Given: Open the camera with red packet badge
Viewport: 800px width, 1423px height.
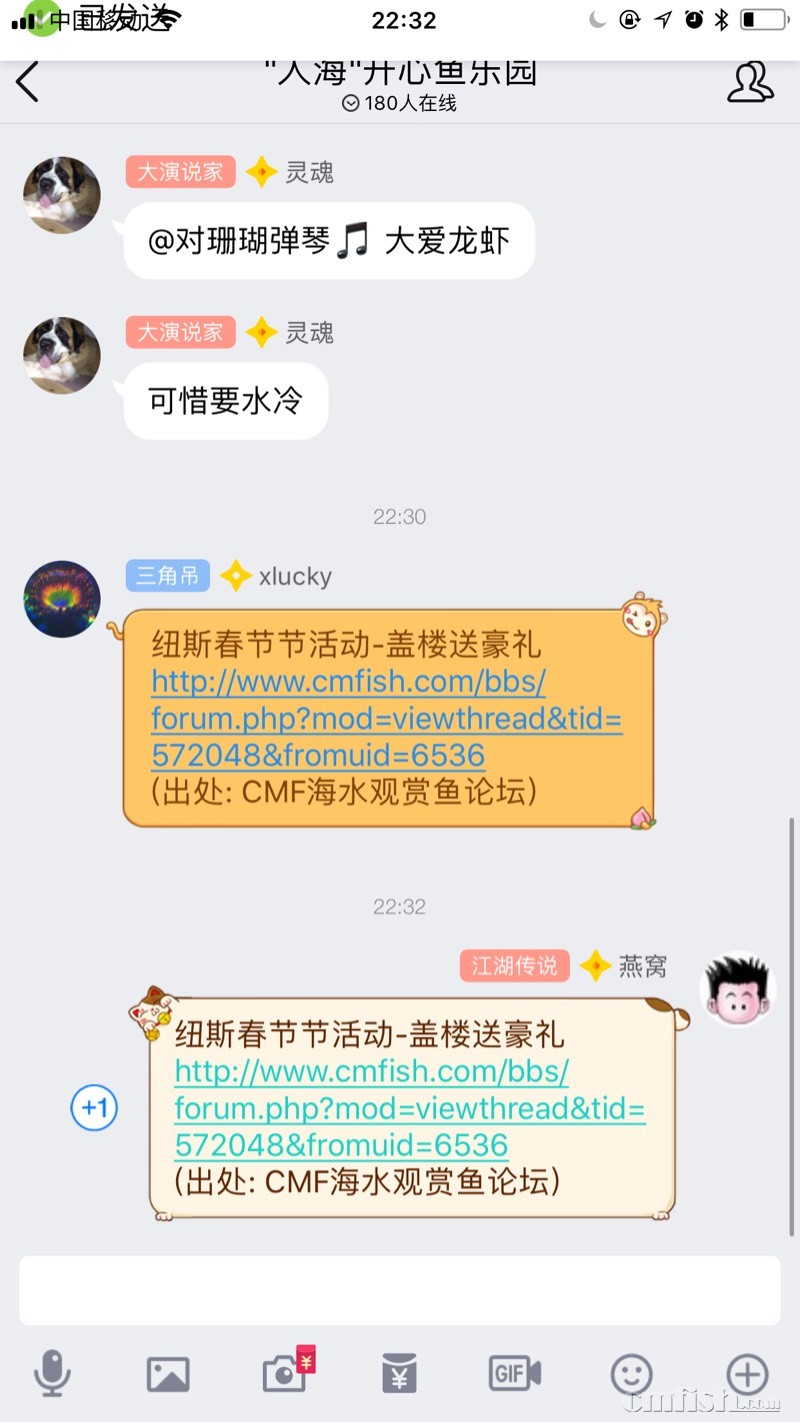Looking at the screenshot, I should click(x=285, y=1374).
